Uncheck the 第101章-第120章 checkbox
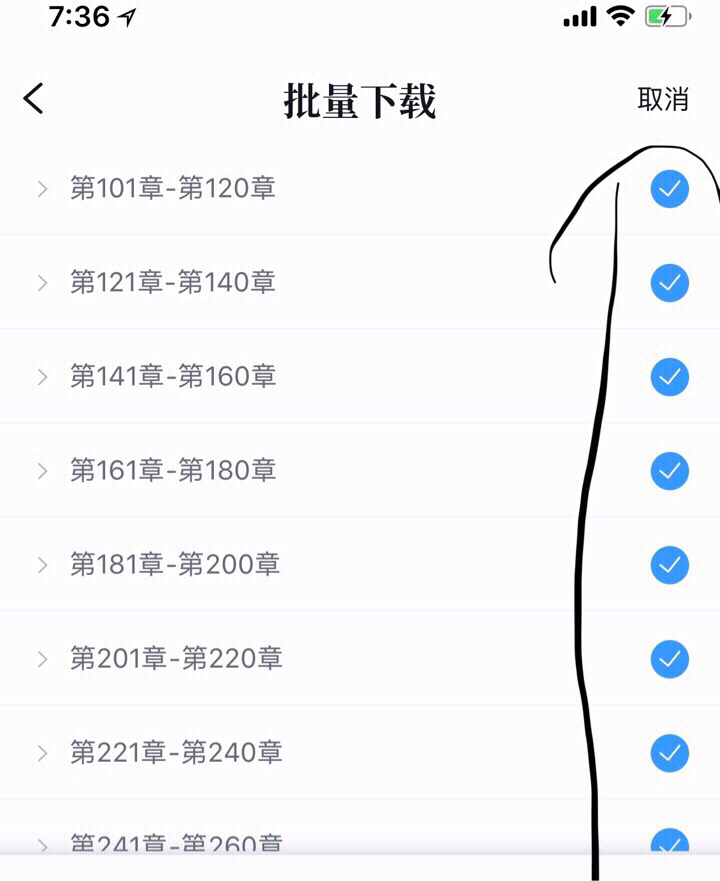Image resolution: width=720 pixels, height=881 pixels. [669, 188]
